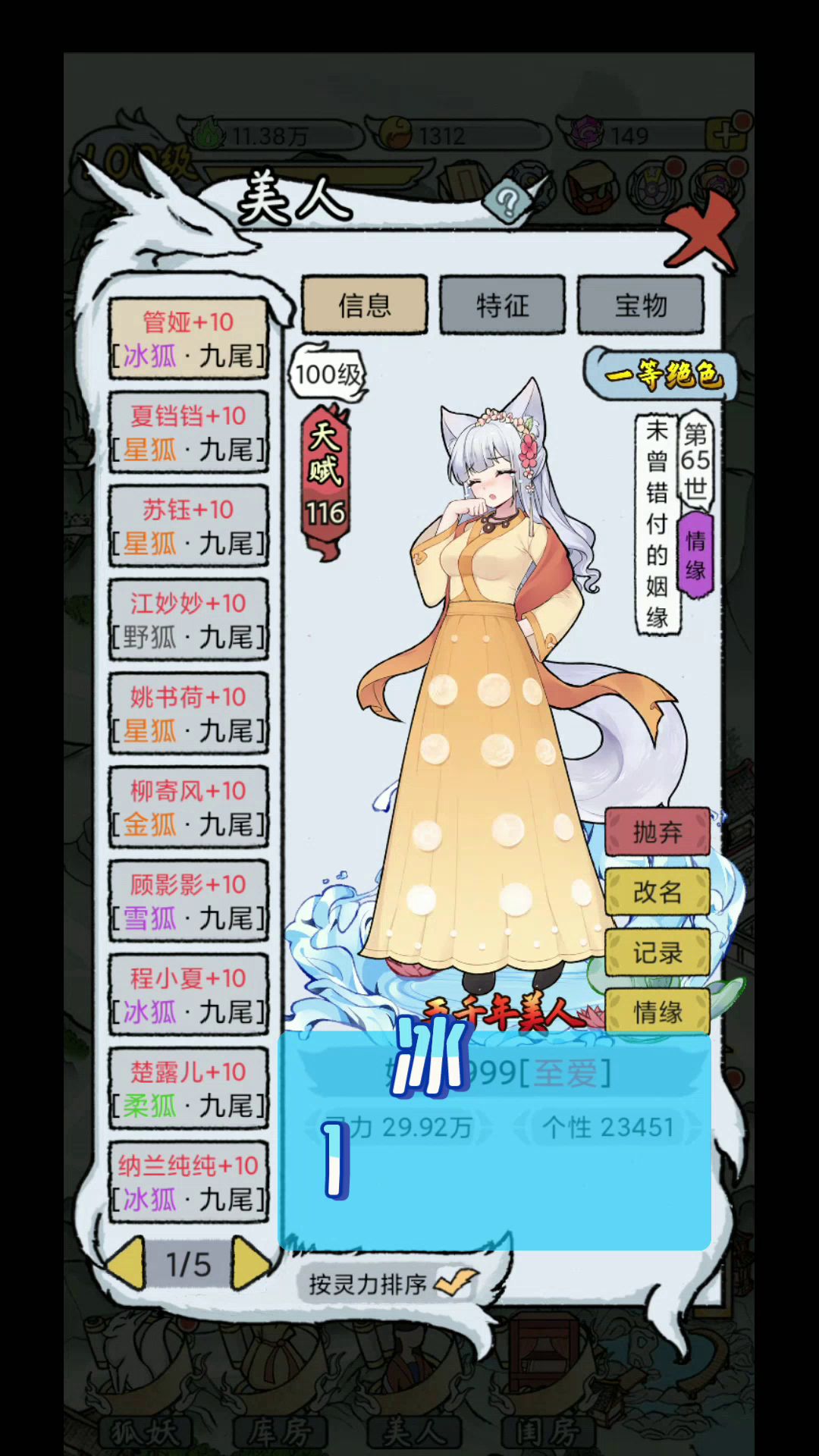Select 程小夏+10 from the list

coord(188,995)
